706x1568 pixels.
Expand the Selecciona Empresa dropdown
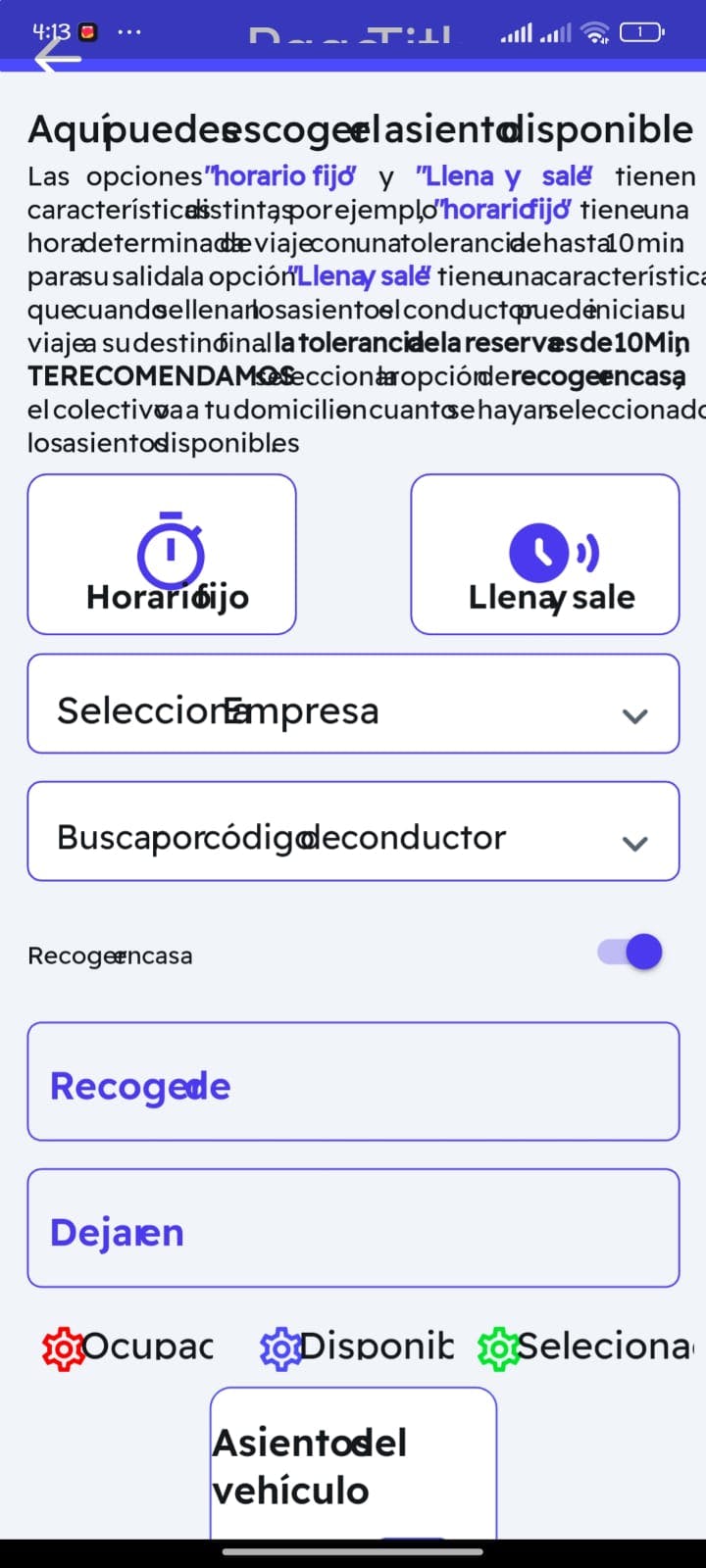(x=353, y=704)
